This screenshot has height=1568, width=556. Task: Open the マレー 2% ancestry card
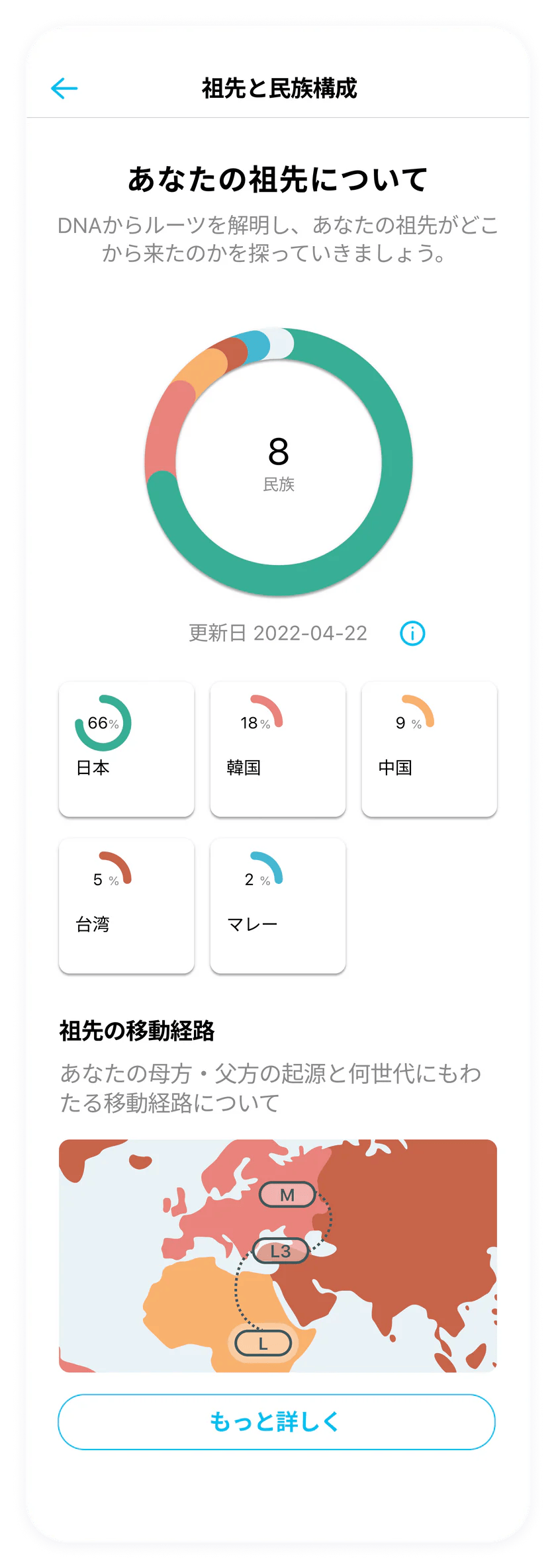tap(278, 905)
